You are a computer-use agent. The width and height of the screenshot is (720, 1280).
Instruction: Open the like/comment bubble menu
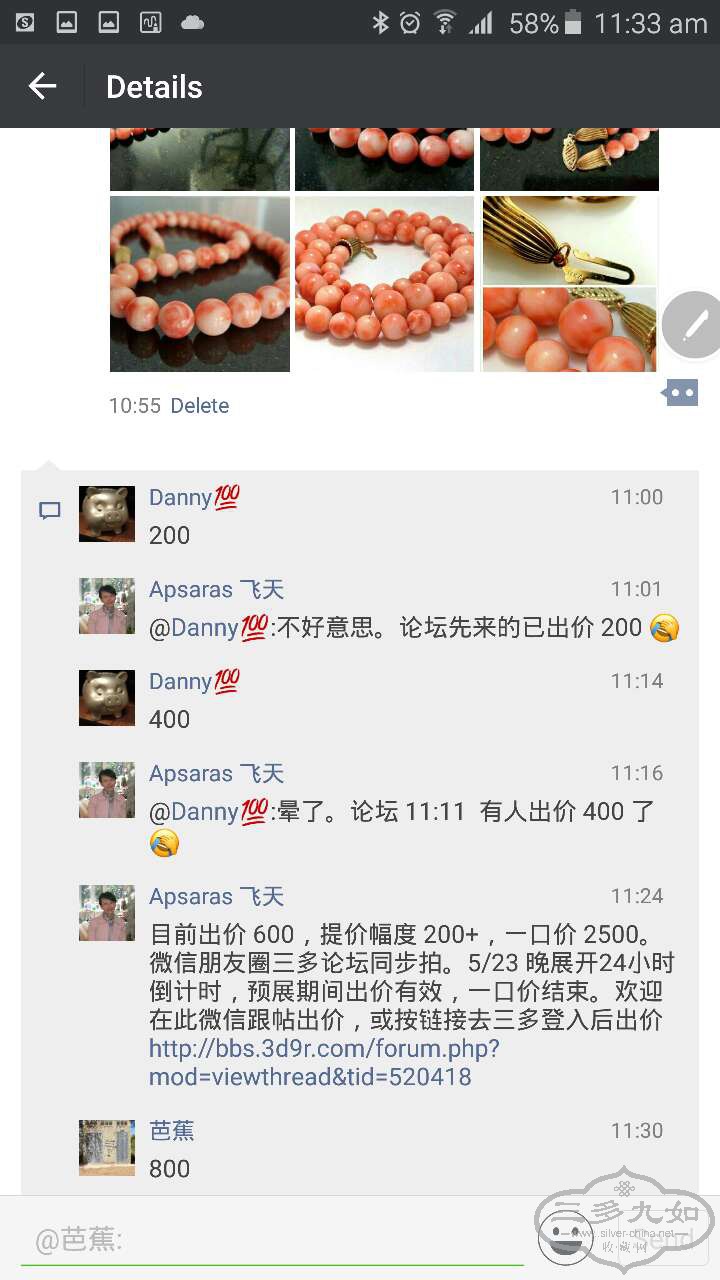pyautogui.click(x=680, y=393)
